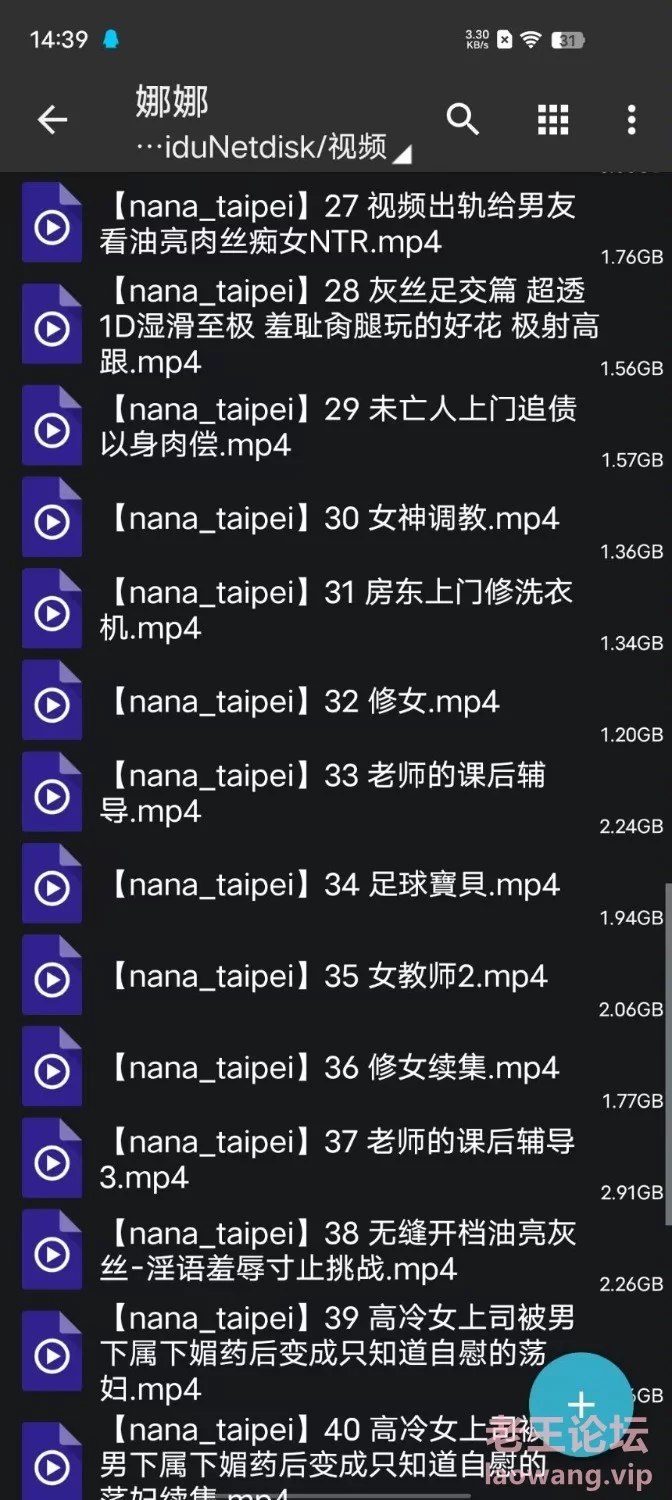Open the file 36 修女续集.mp4

pyautogui.click(x=336, y=1071)
